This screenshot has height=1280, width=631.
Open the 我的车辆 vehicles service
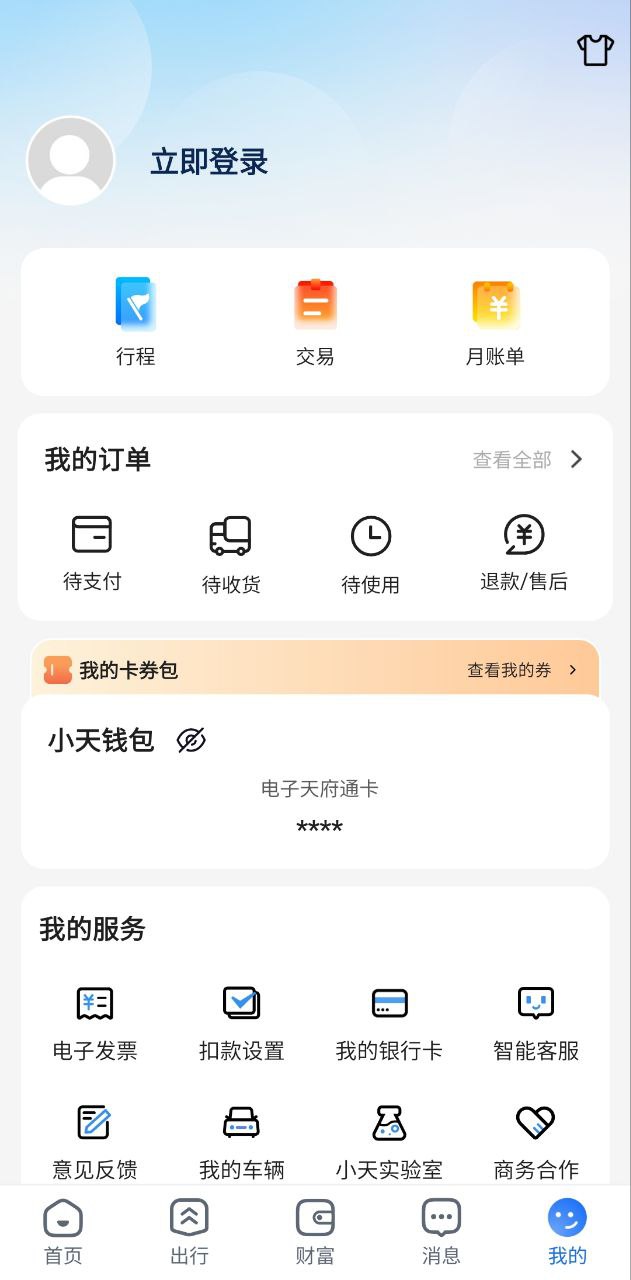241,1140
